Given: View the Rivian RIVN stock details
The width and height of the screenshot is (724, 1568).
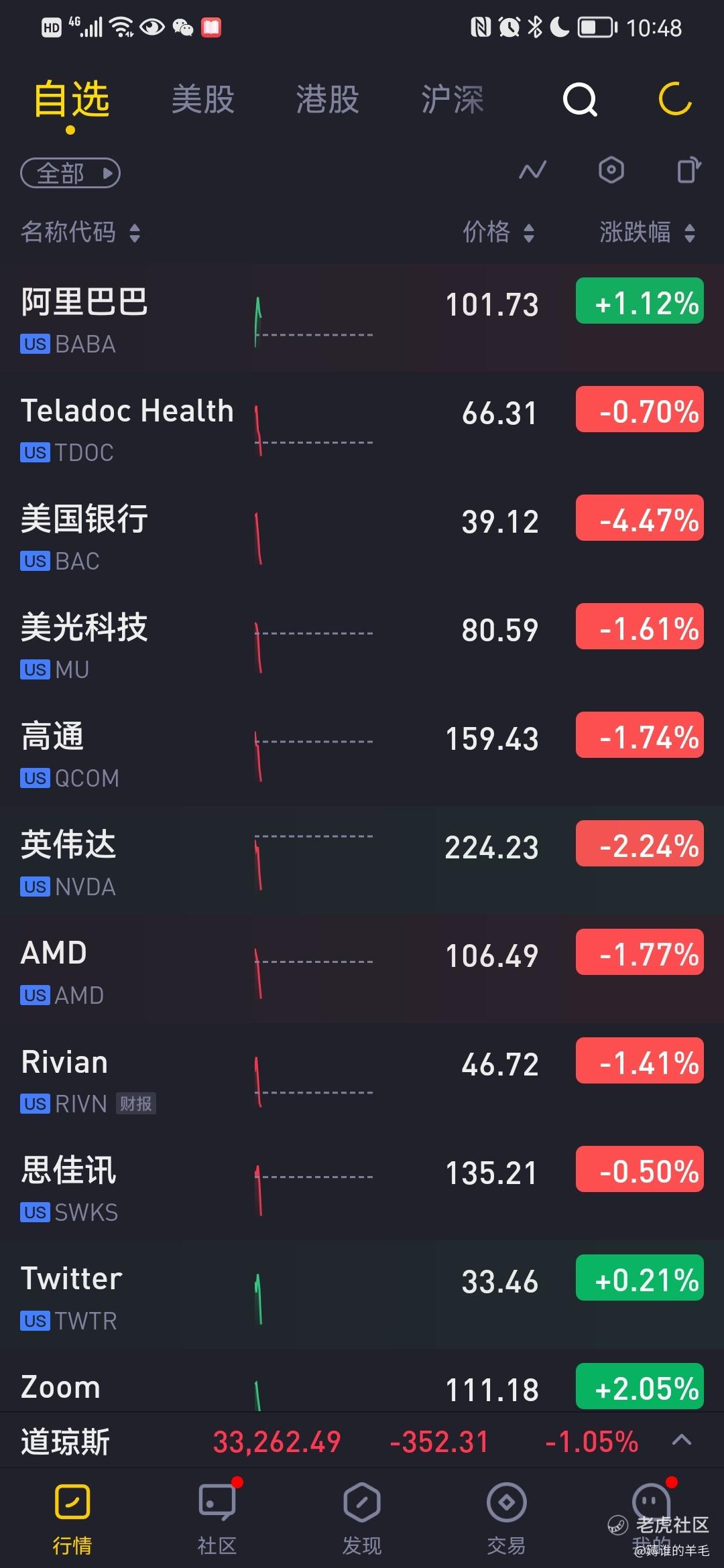Looking at the screenshot, I should [x=362, y=1077].
